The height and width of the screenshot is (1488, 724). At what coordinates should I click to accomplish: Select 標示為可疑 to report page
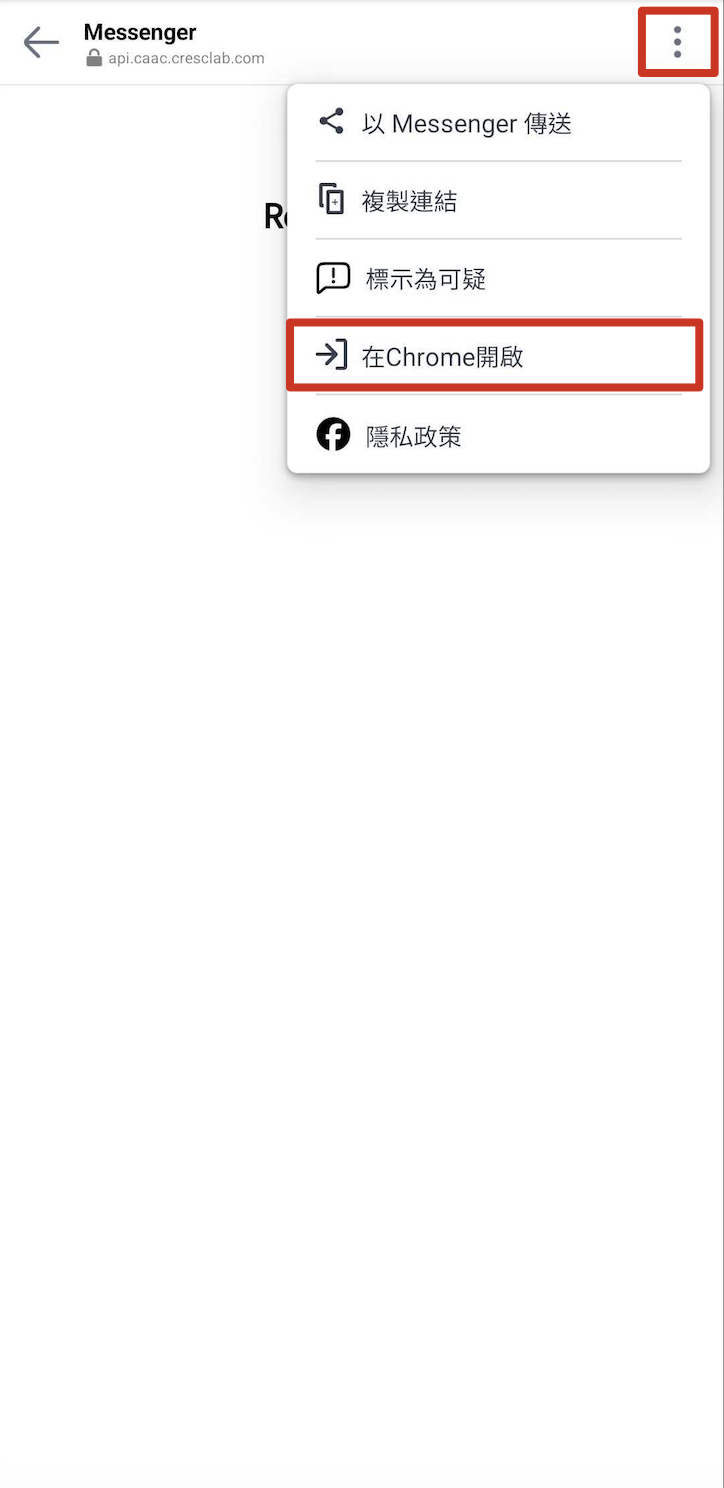425,279
